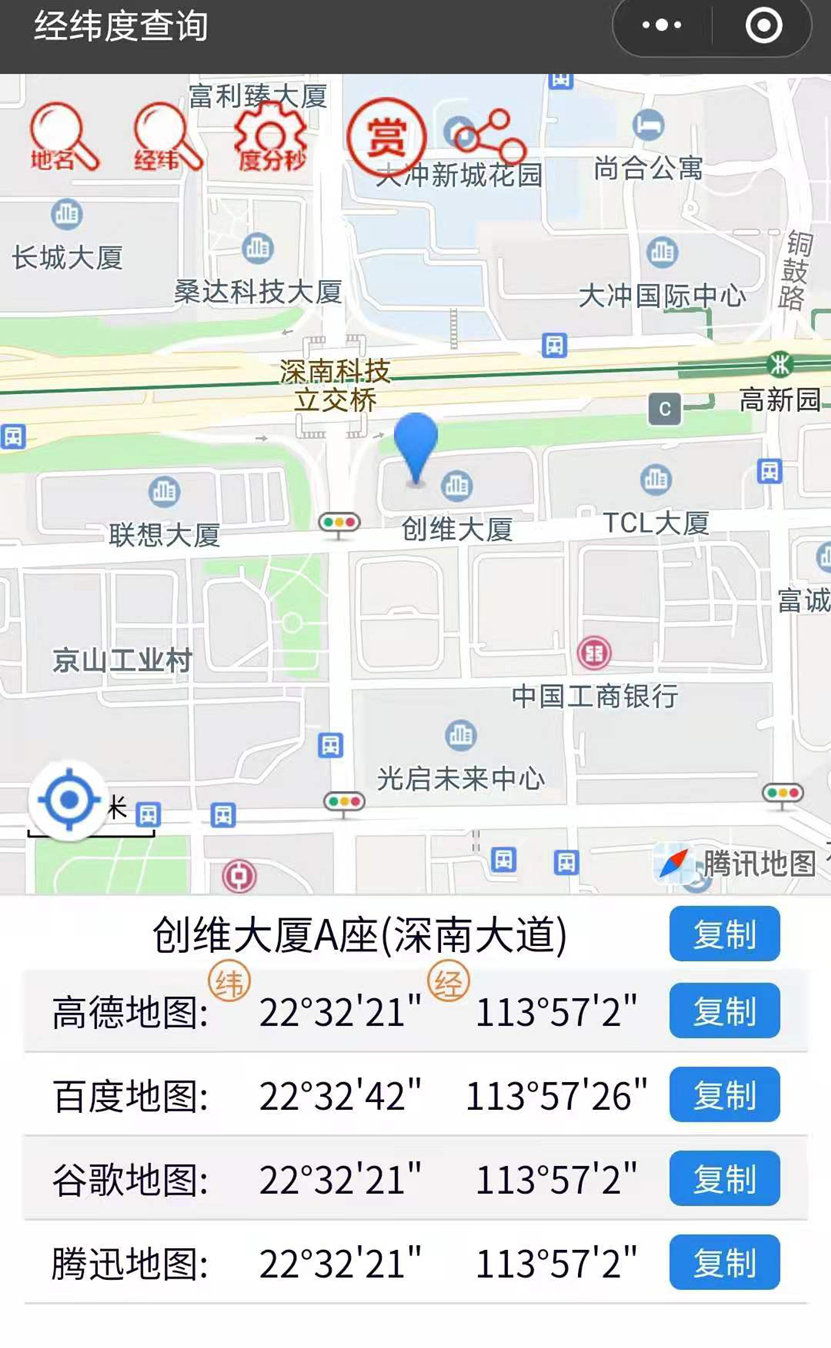Tap the 中国工商银行 bank map icon
Image resolution: width=831 pixels, height=1348 pixels.
[595, 652]
